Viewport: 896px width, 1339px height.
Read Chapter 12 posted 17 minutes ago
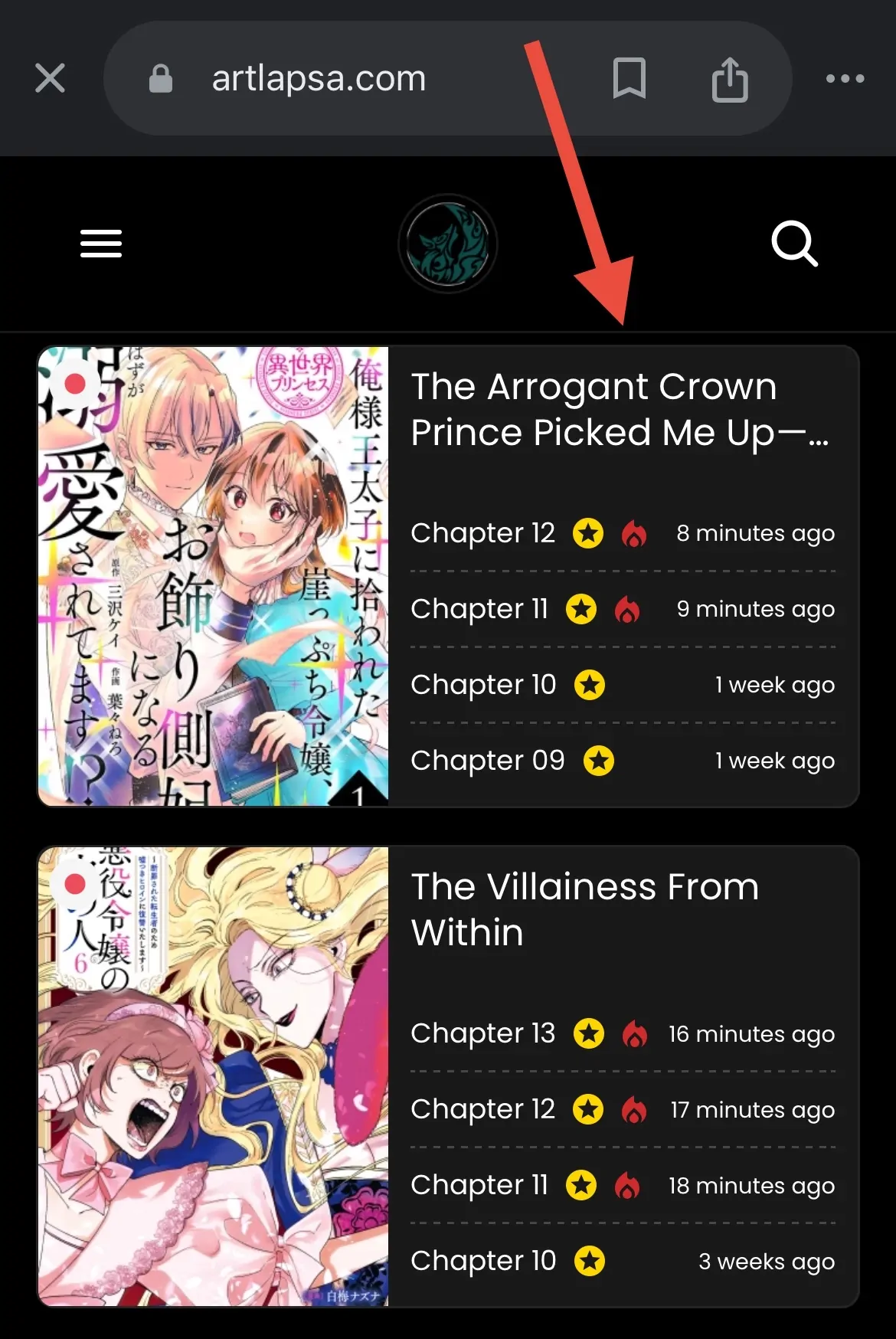click(483, 1109)
